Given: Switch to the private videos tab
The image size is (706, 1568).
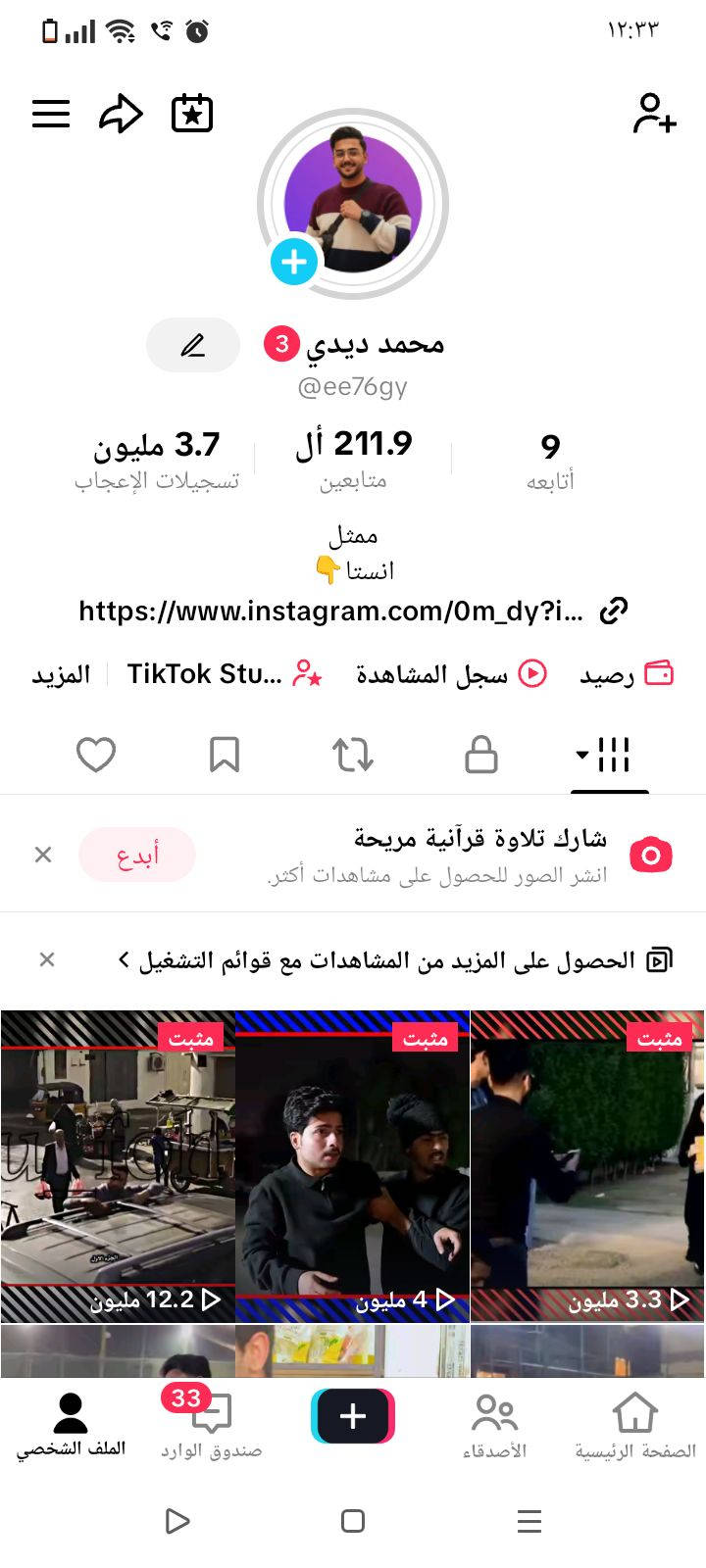Looking at the screenshot, I should [480, 755].
